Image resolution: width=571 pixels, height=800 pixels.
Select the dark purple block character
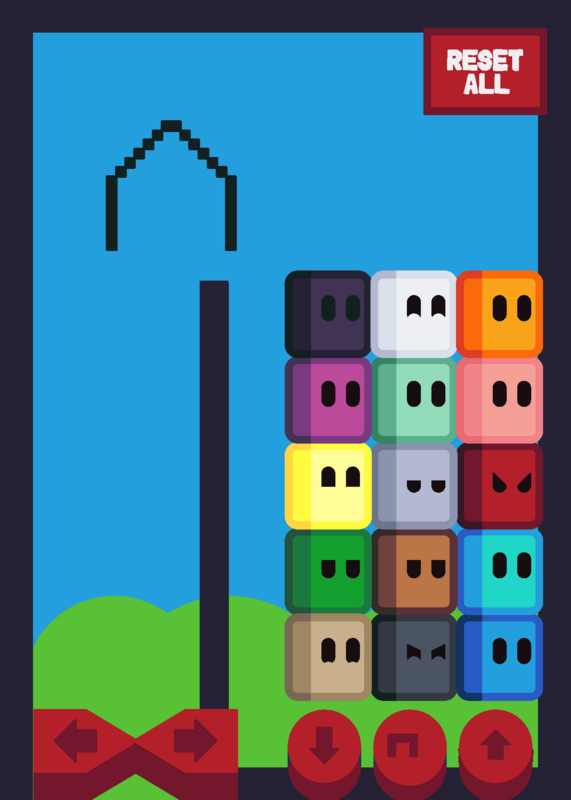click(x=328, y=314)
